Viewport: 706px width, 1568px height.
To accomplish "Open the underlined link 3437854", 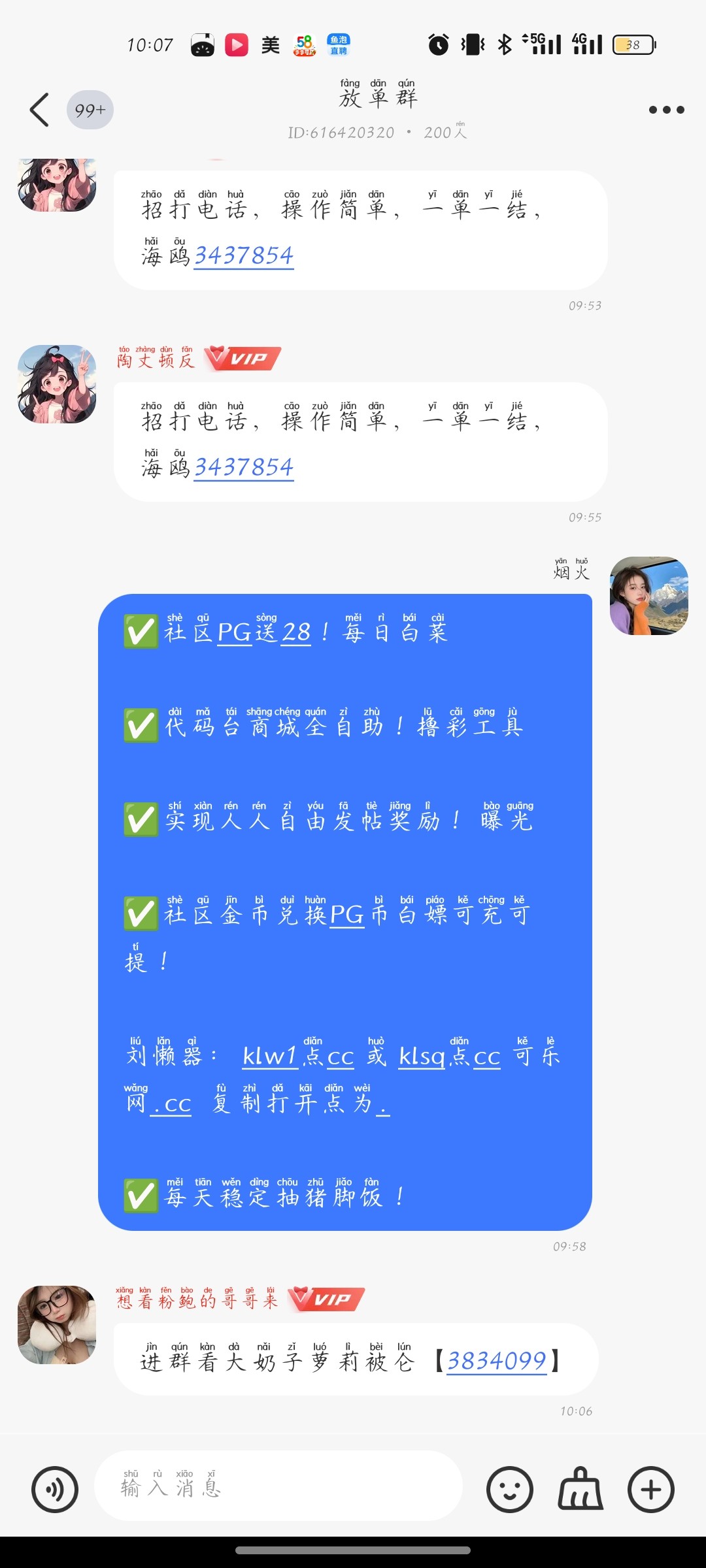I will click(243, 256).
